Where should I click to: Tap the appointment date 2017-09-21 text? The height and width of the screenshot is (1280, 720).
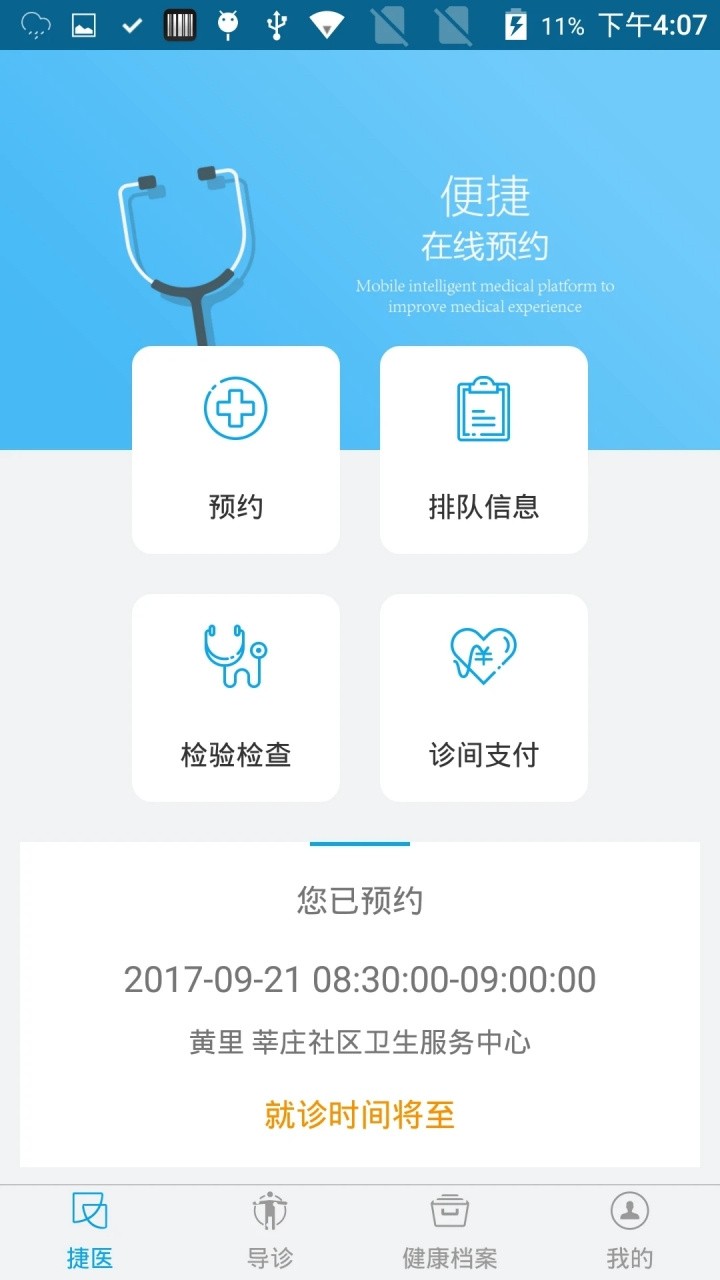click(x=360, y=979)
